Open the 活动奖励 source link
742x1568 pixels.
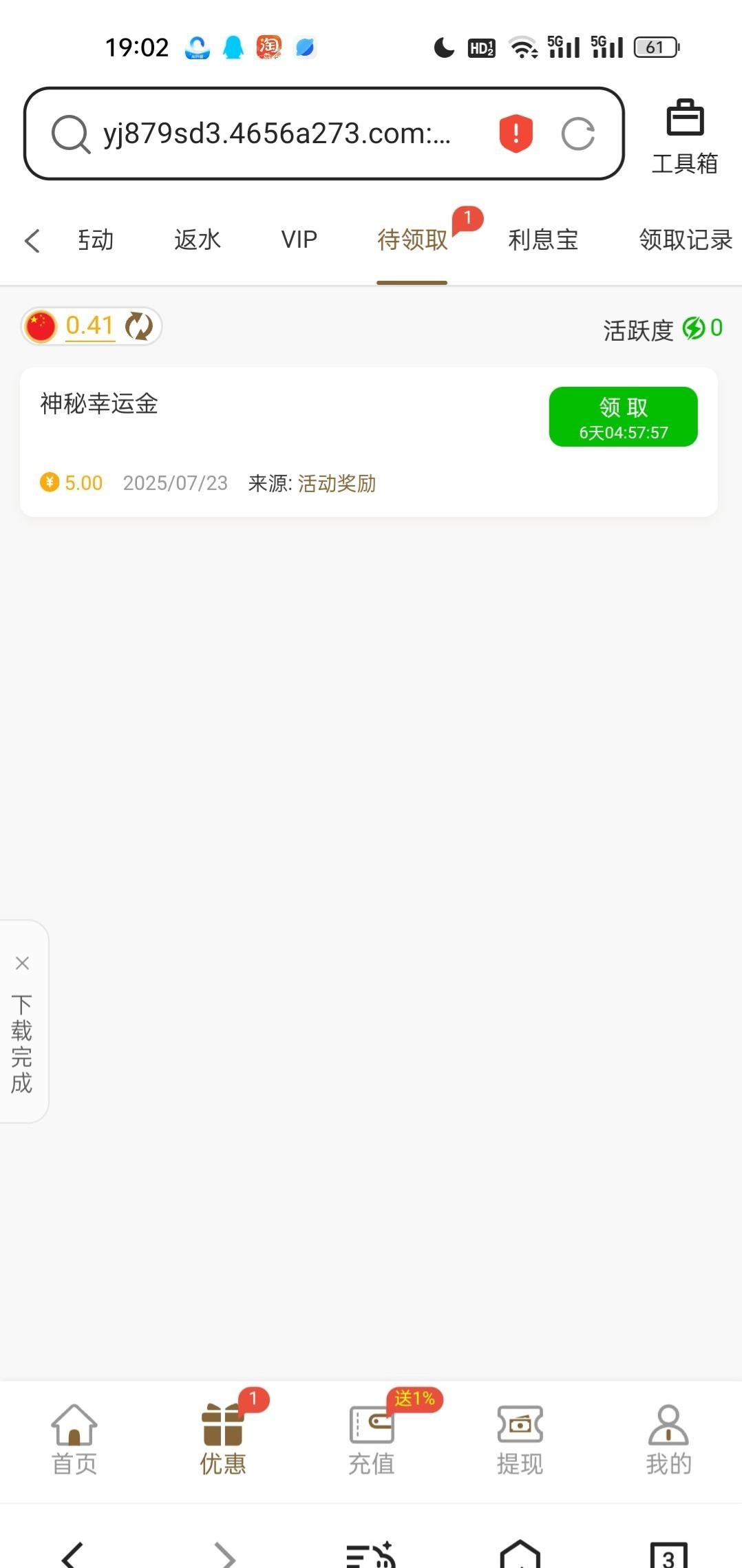point(337,483)
